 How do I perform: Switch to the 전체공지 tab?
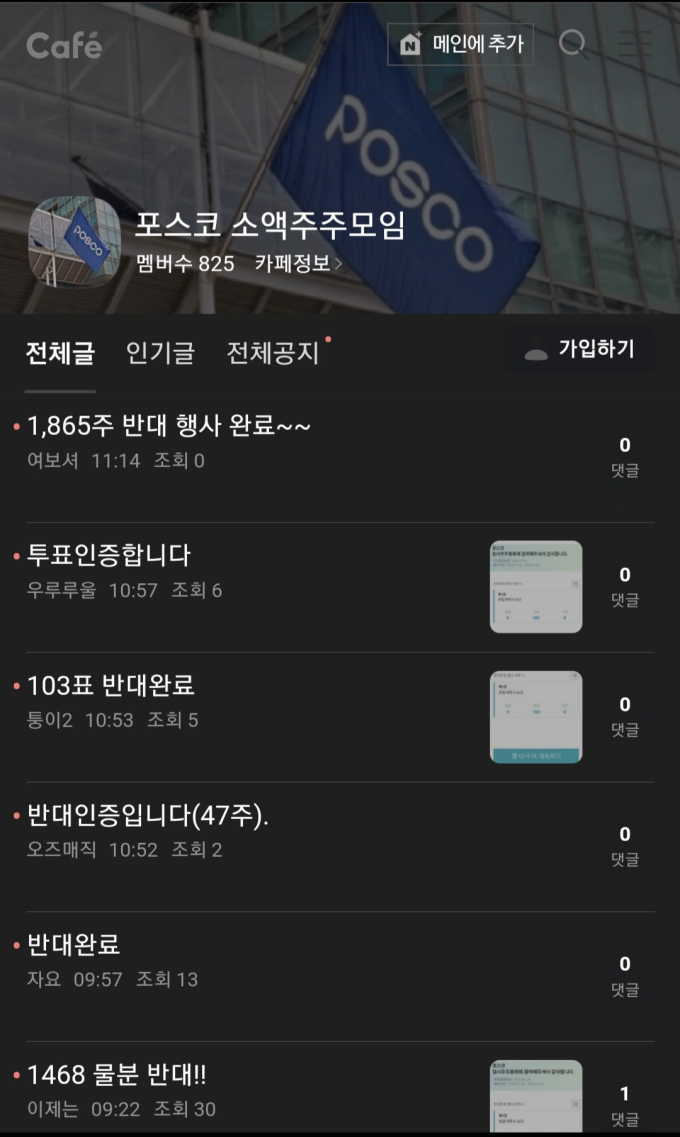pos(273,353)
